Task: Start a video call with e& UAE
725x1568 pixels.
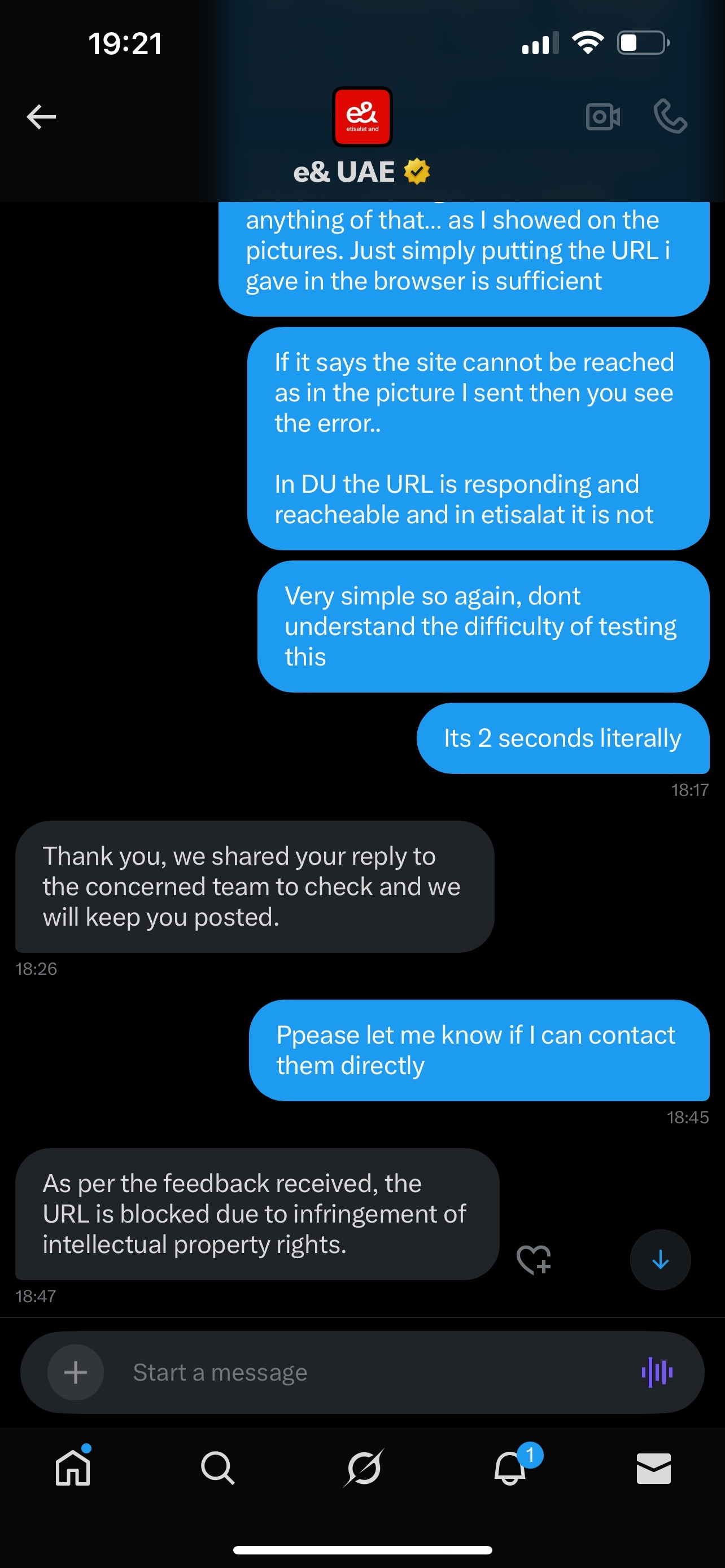Action: [x=602, y=117]
